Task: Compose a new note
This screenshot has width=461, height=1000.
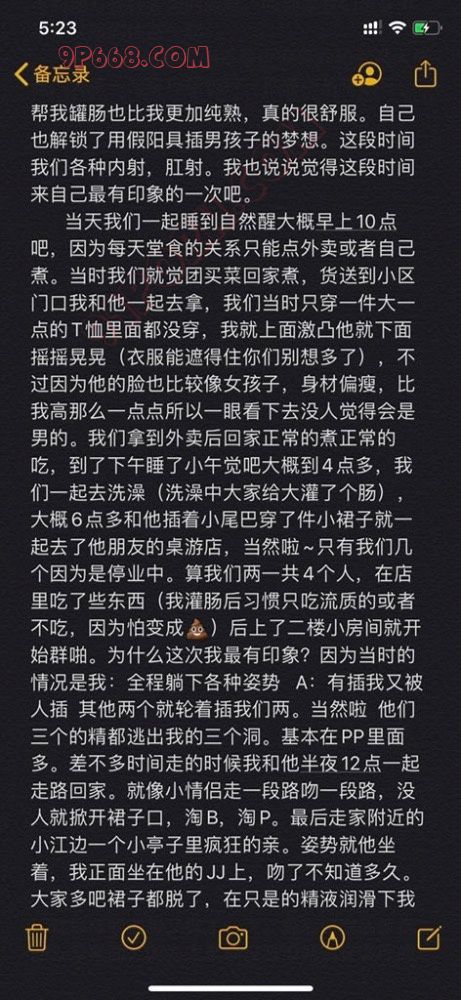Action: (x=428, y=937)
